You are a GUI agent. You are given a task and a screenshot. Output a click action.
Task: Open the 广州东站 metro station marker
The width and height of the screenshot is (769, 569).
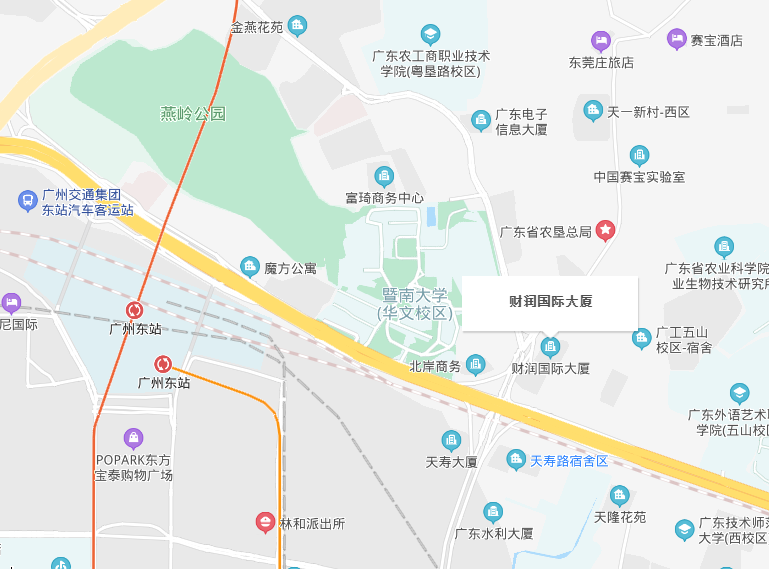134,310
